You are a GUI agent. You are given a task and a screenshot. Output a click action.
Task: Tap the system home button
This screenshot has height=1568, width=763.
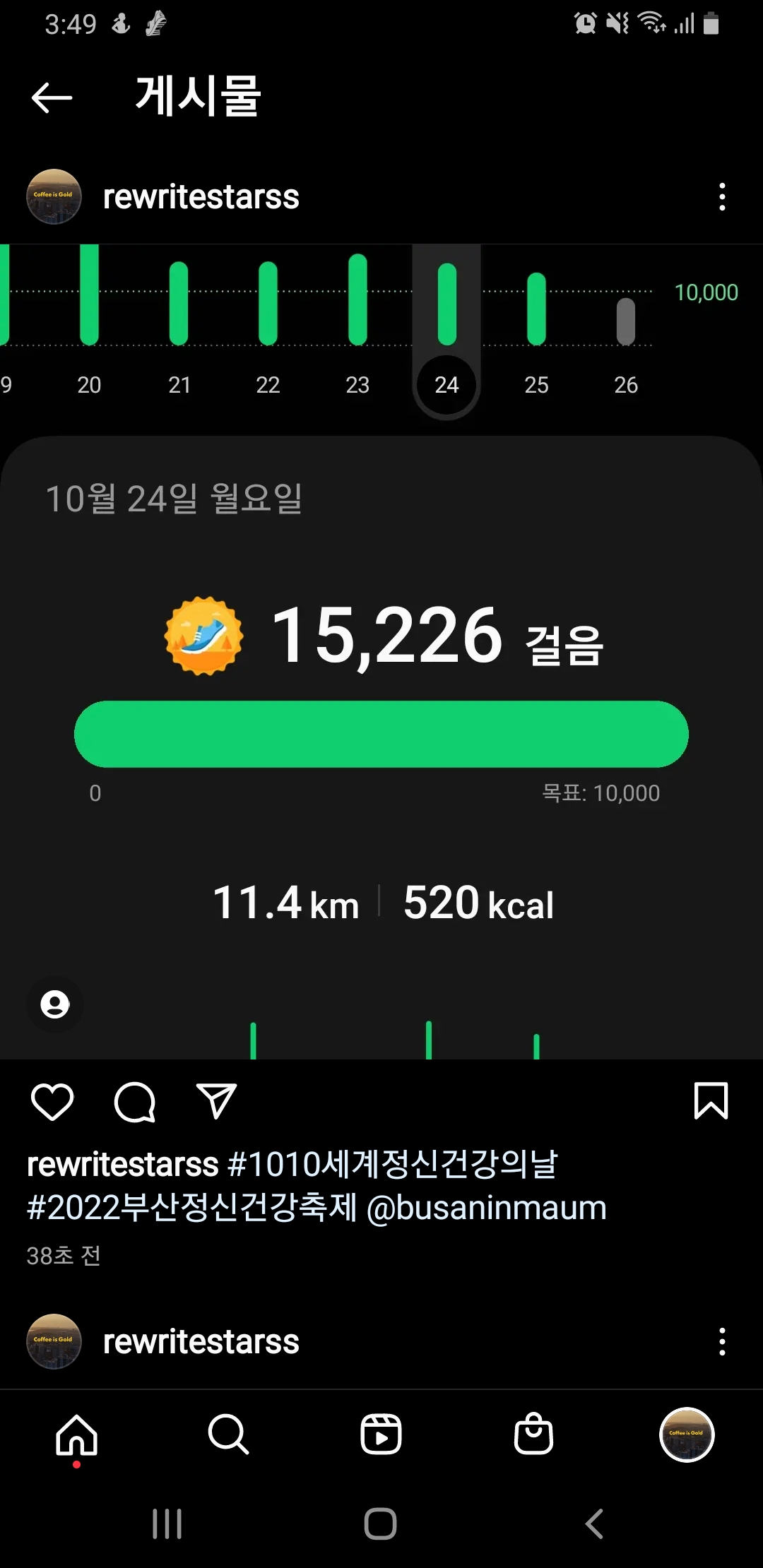(x=380, y=1524)
